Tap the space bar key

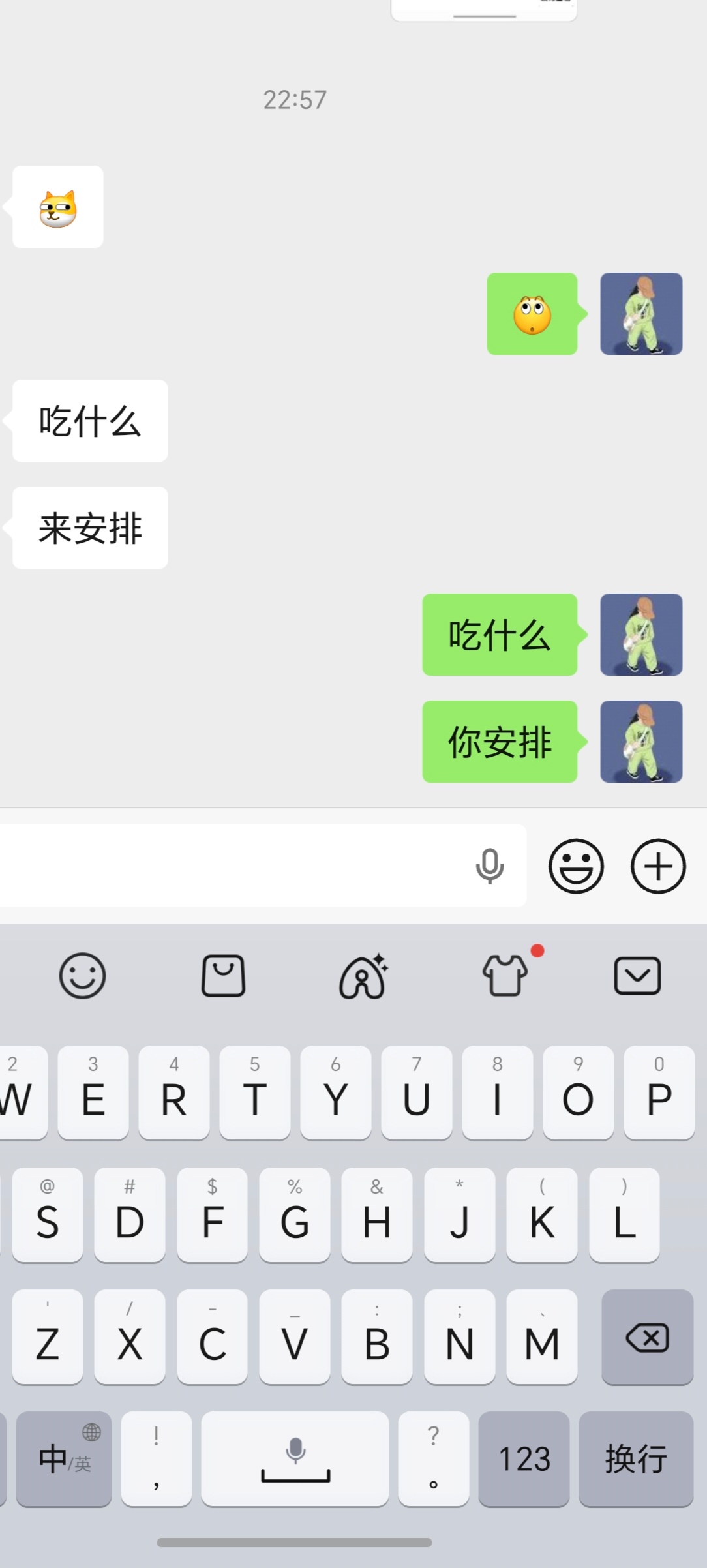coord(295,1459)
